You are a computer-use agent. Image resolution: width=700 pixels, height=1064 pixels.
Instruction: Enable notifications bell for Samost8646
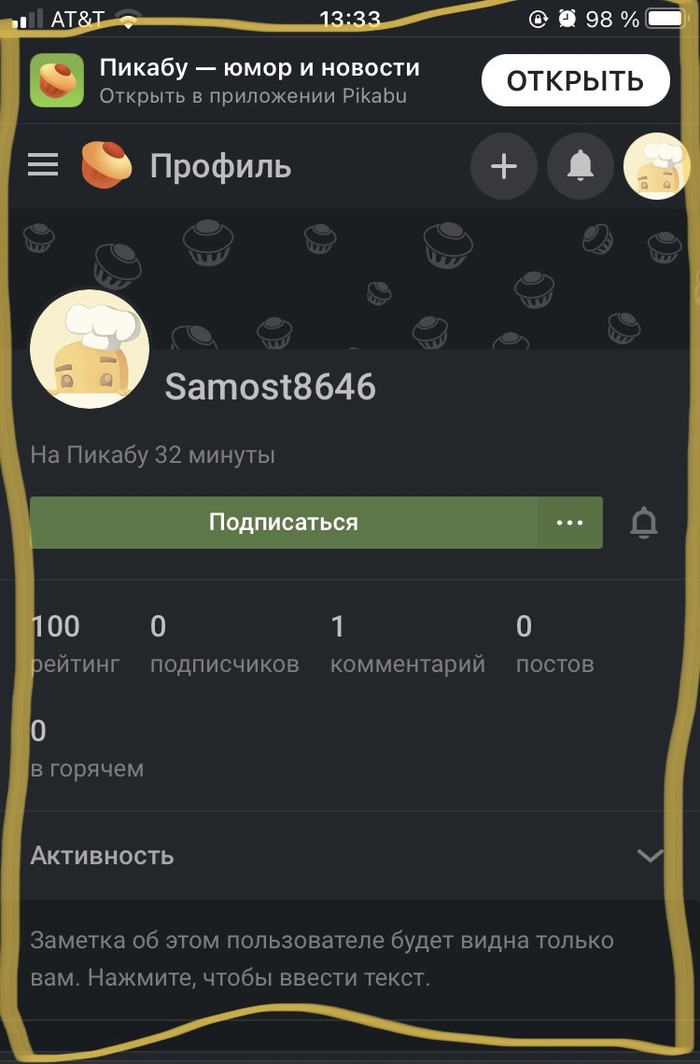(x=644, y=522)
